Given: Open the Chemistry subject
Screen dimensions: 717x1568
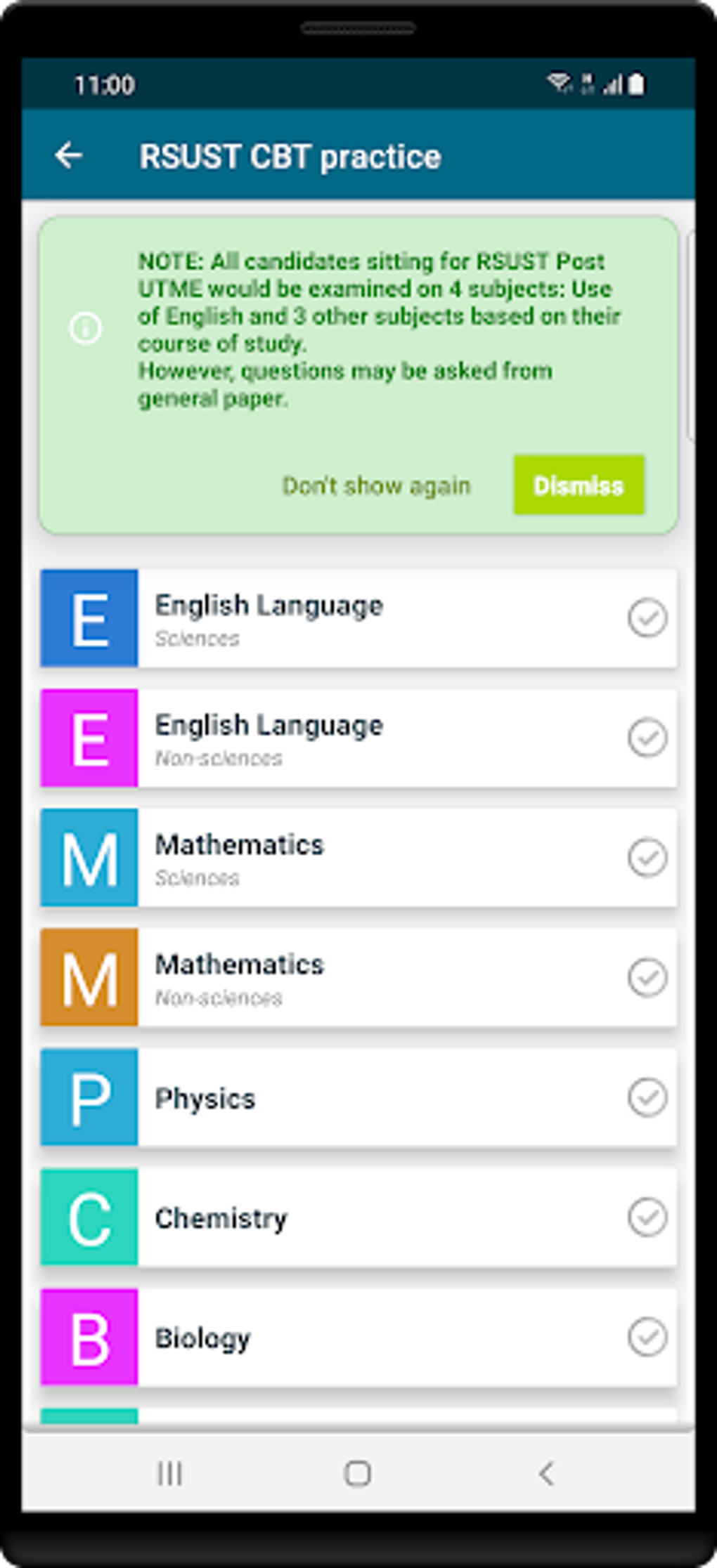Looking at the screenshot, I should (x=358, y=1217).
